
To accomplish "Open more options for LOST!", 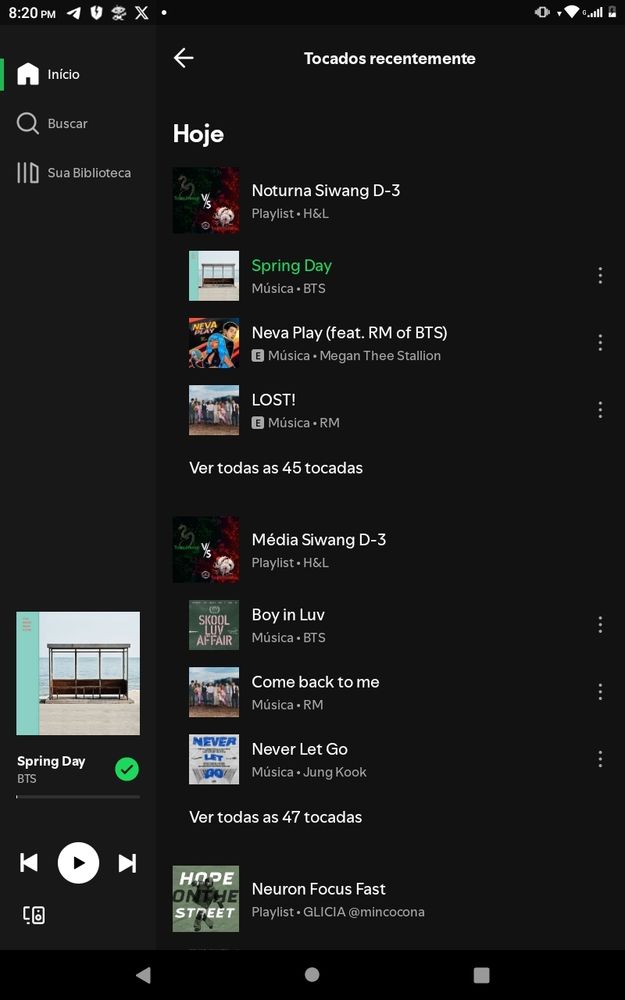I will click(600, 410).
